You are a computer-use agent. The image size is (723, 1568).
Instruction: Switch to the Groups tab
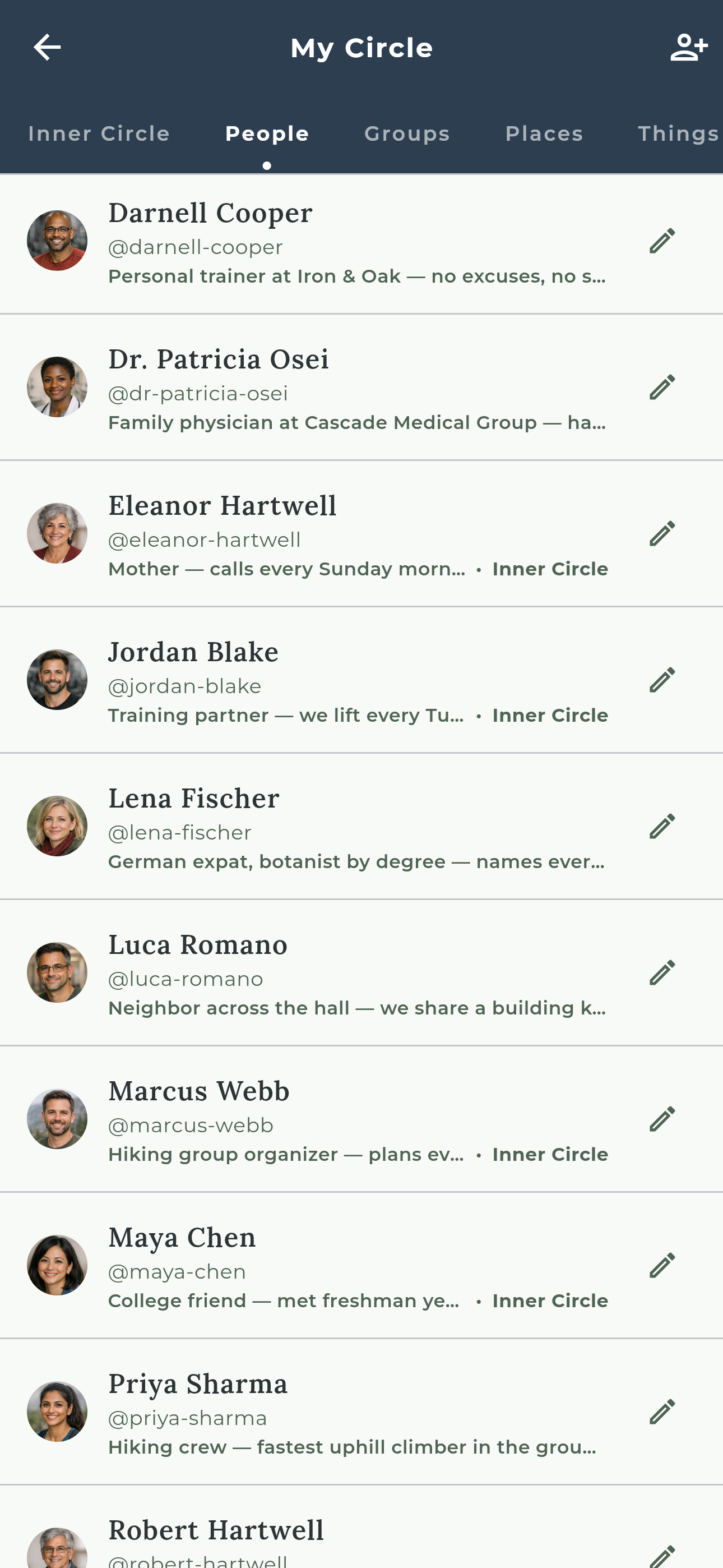click(x=407, y=134)
